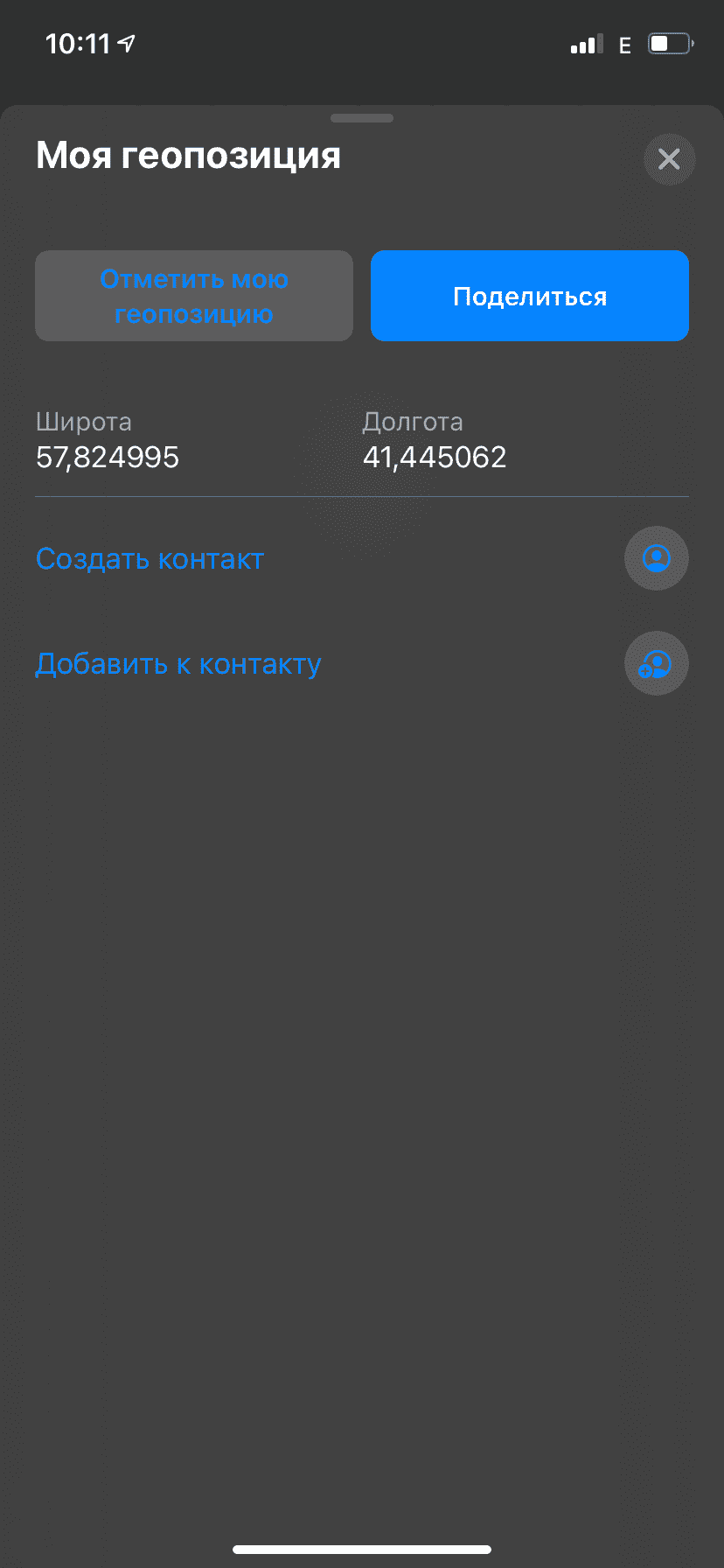This screenshot has height=1568, width=724.
Task: Select Добавить к контакту option
Action: (x=362, y=663)
